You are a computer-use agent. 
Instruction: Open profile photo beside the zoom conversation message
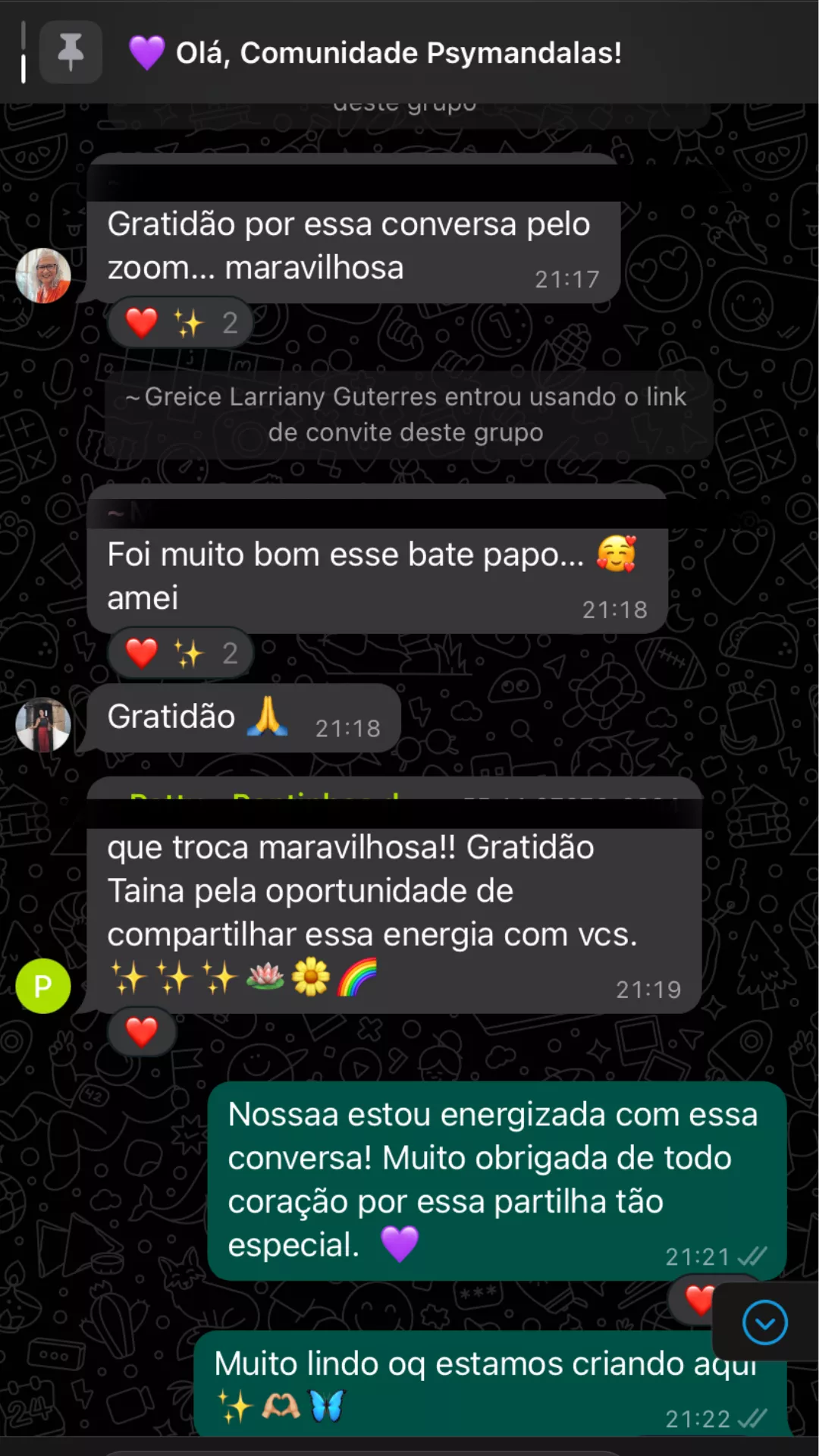[43, 275]
